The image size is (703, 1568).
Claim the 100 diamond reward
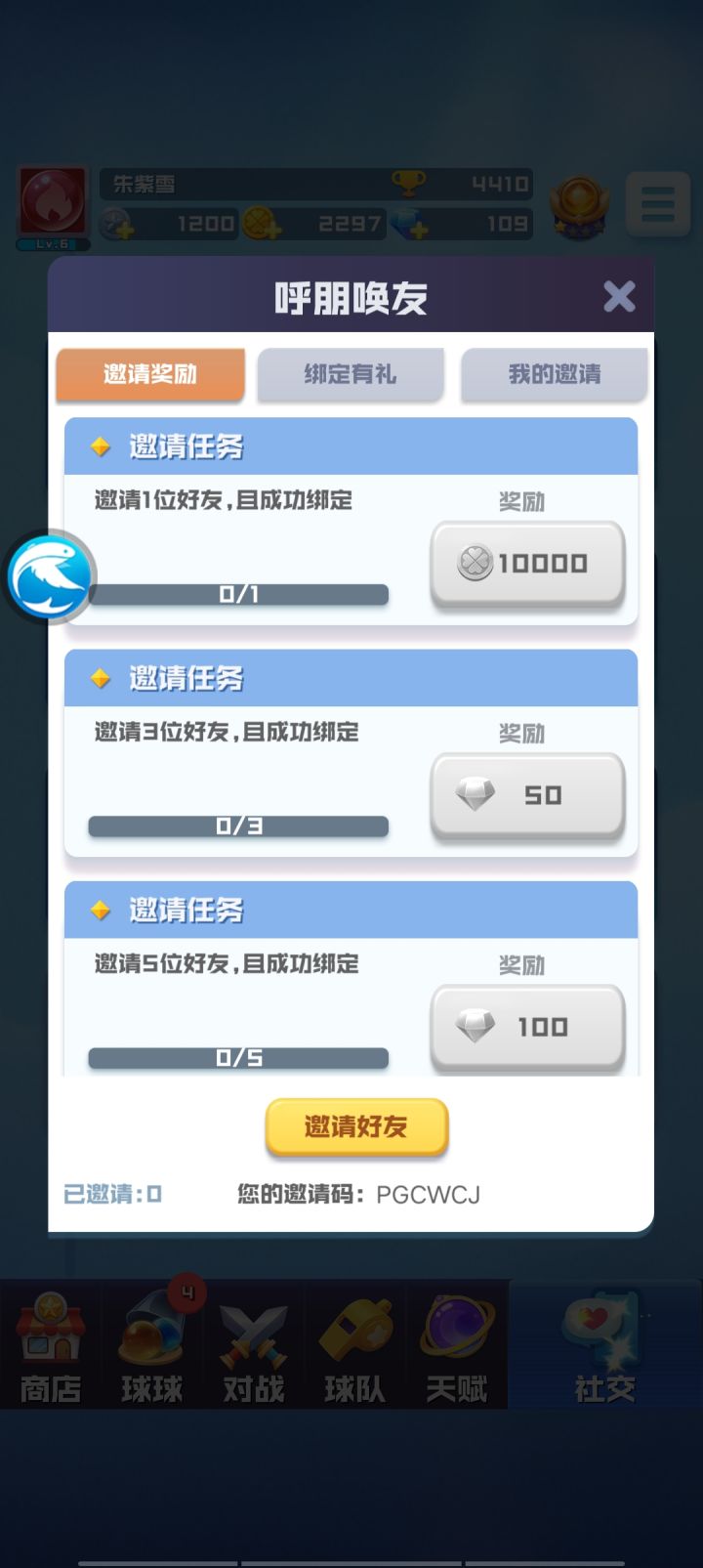click(527, 1026)
